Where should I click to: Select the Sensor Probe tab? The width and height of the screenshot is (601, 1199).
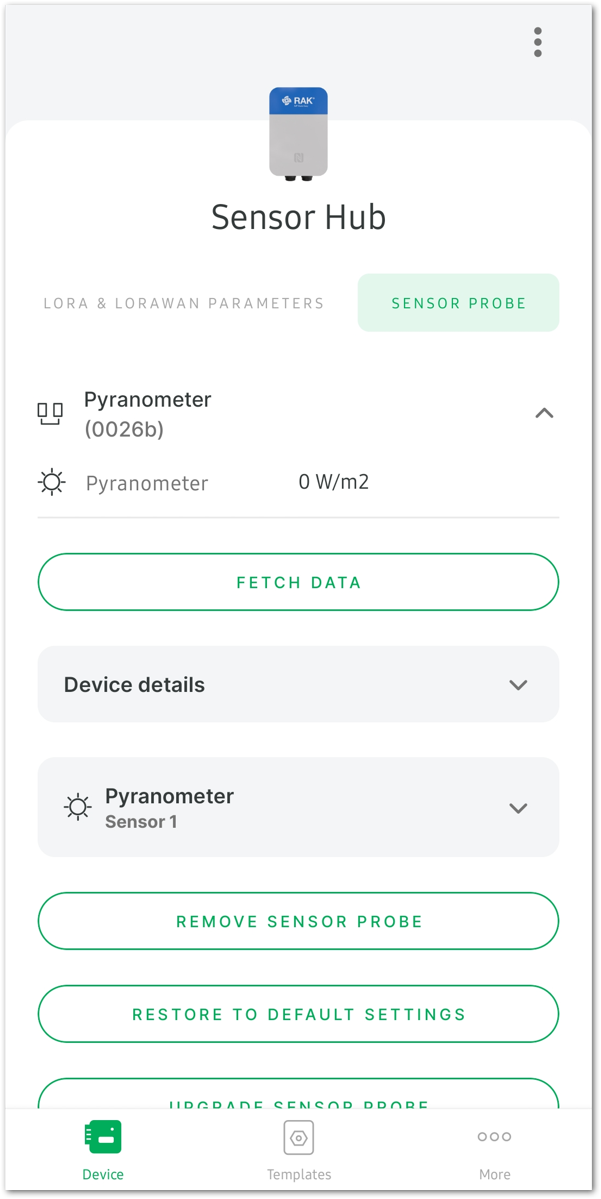tap(459, 303)
